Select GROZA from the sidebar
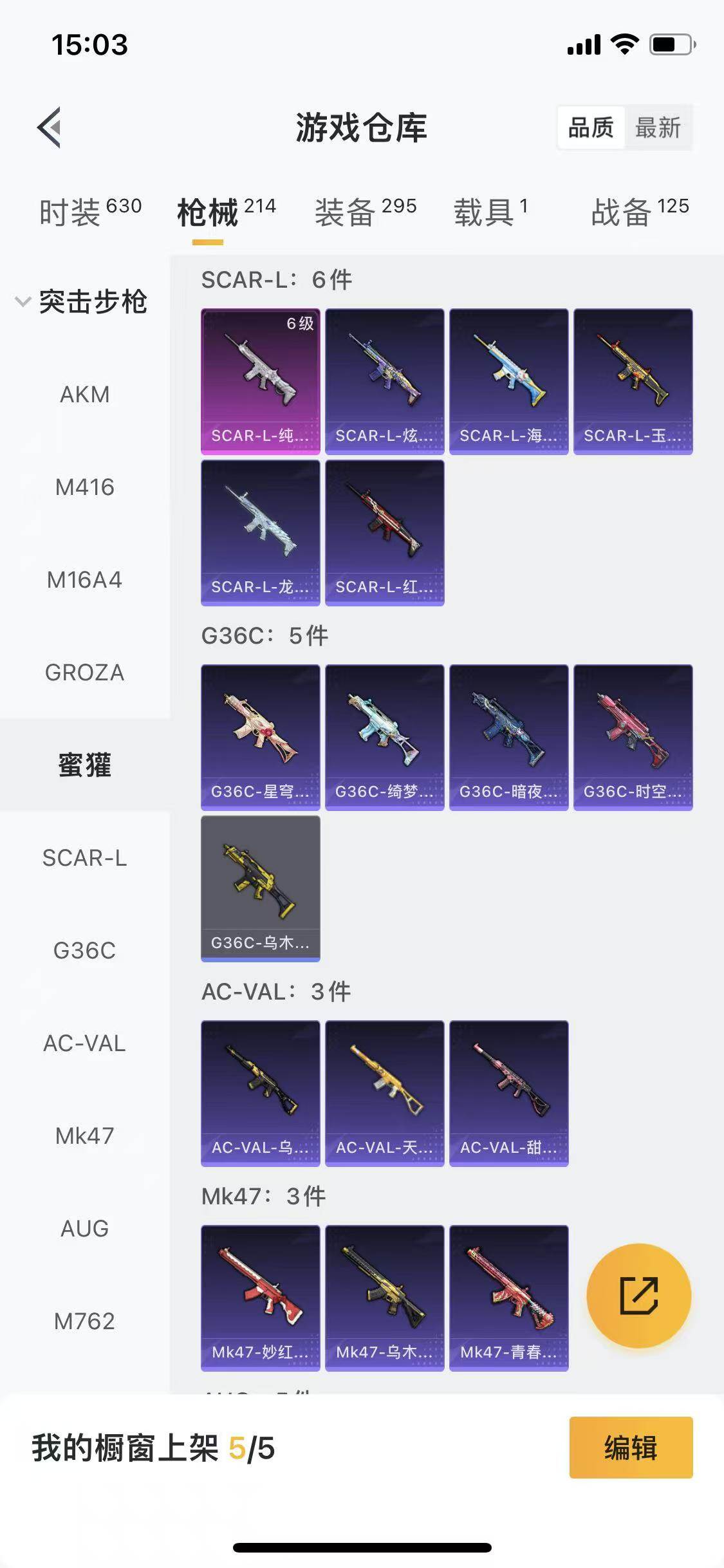This screenshot has height=1568, width=724. coord(85,673)
